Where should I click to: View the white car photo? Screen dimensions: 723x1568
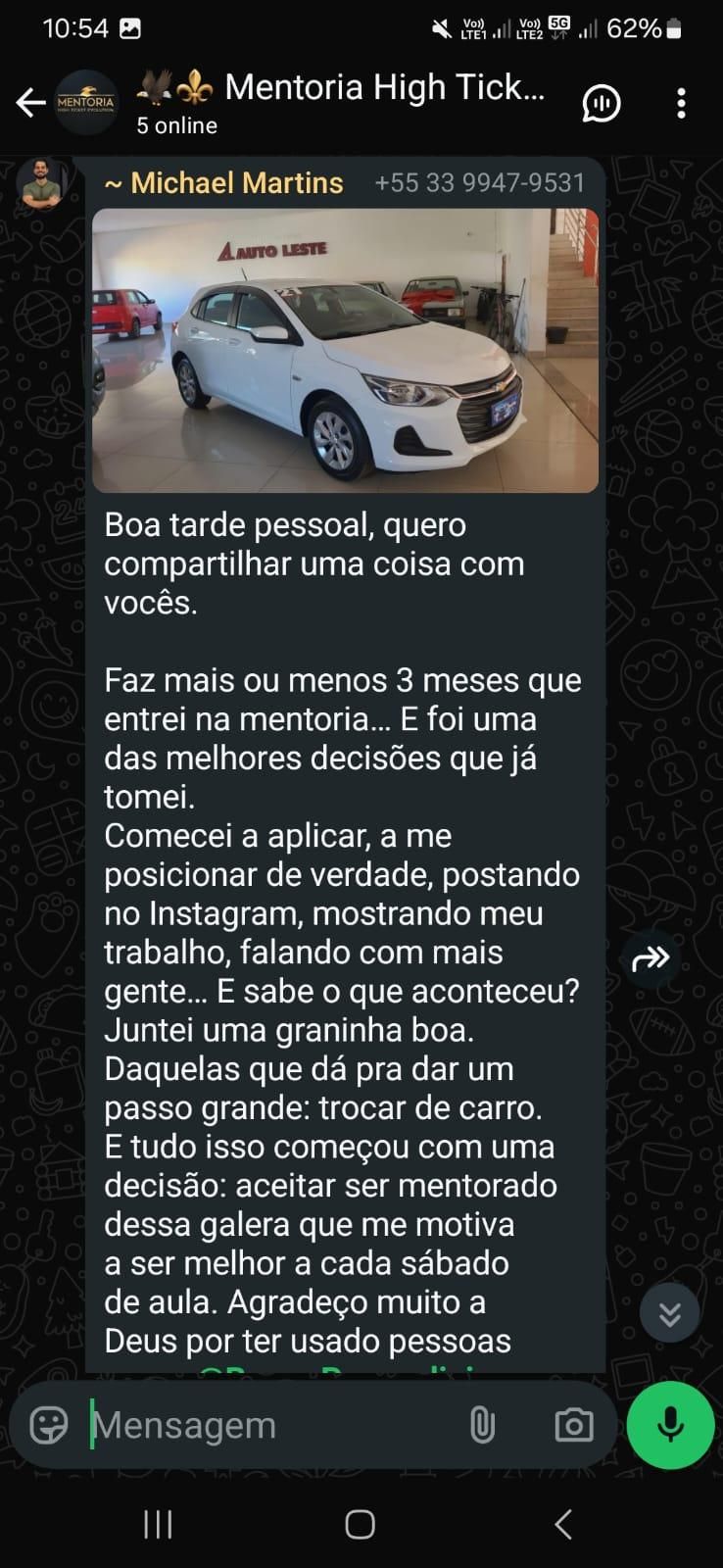[345, 350]
